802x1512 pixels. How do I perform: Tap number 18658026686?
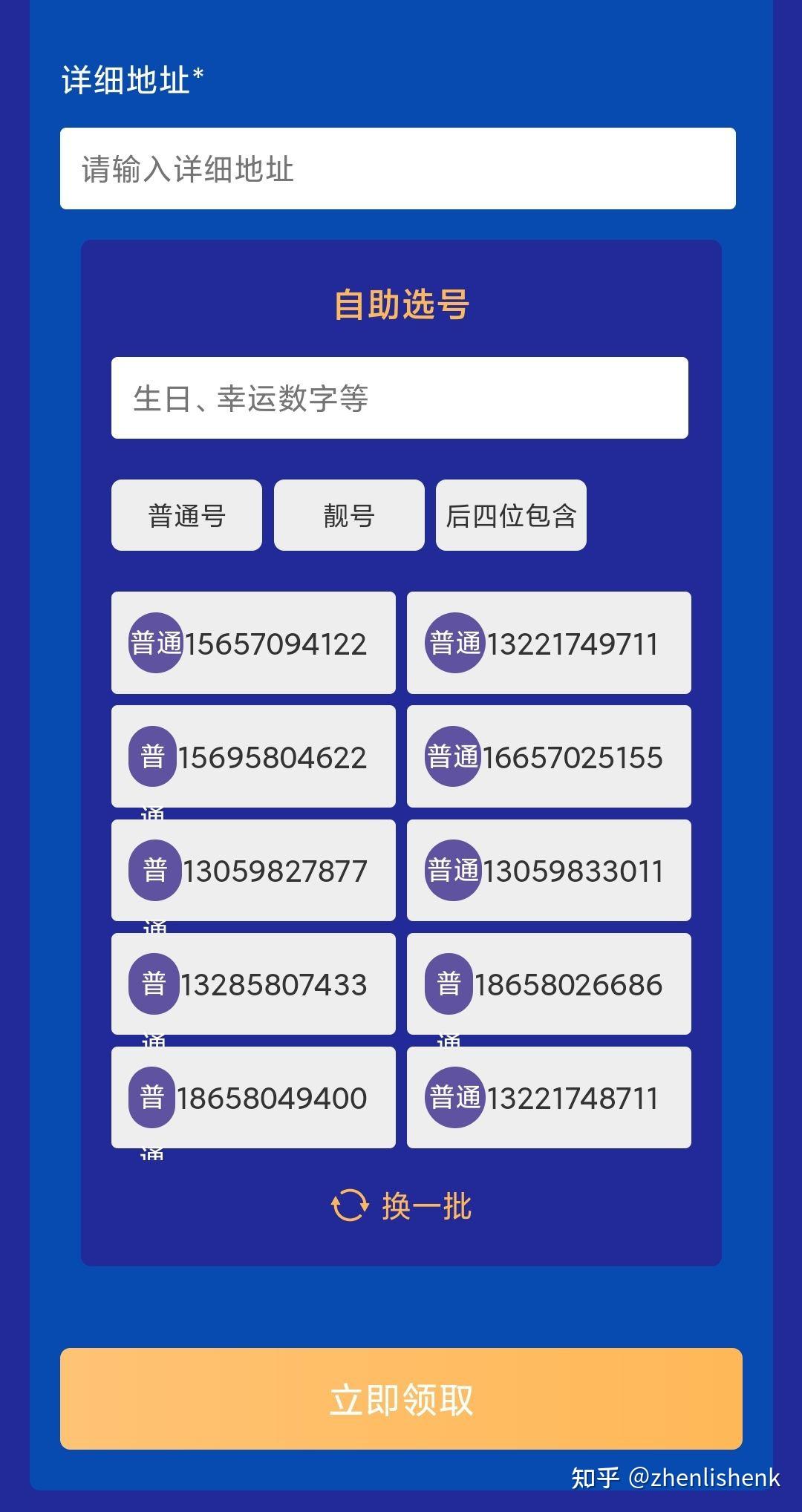click(549, 984)
